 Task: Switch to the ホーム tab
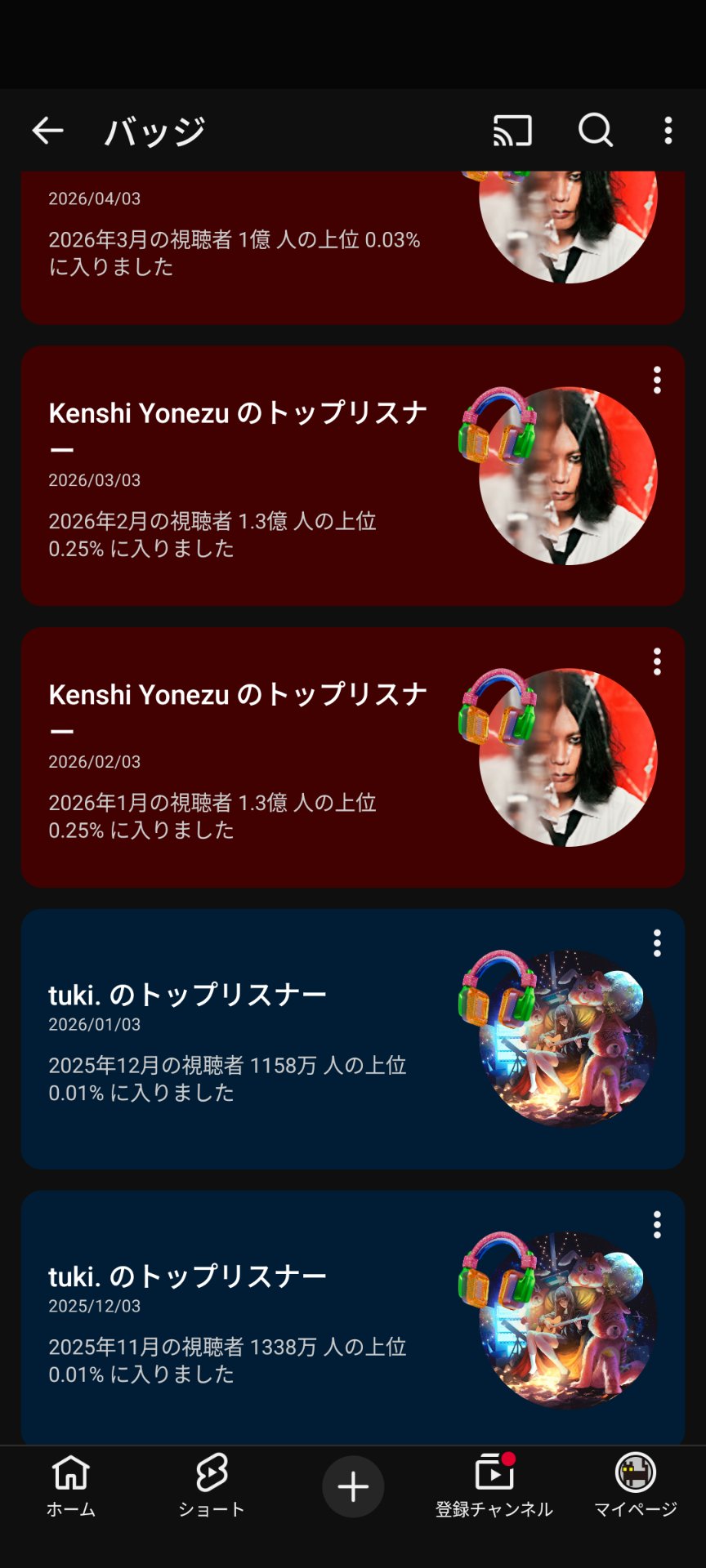[71, 1486]
